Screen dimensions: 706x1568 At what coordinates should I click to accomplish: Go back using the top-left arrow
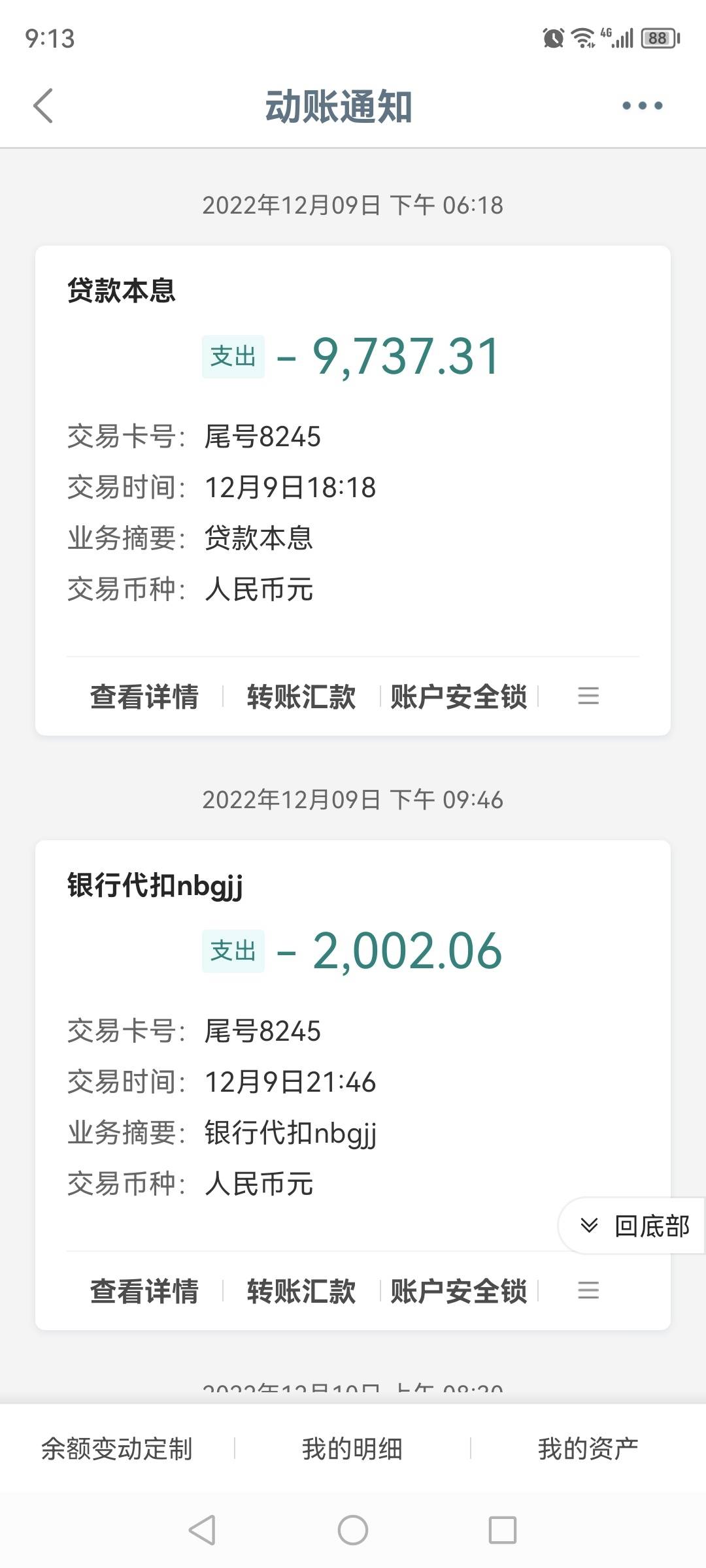coord(43,106)
